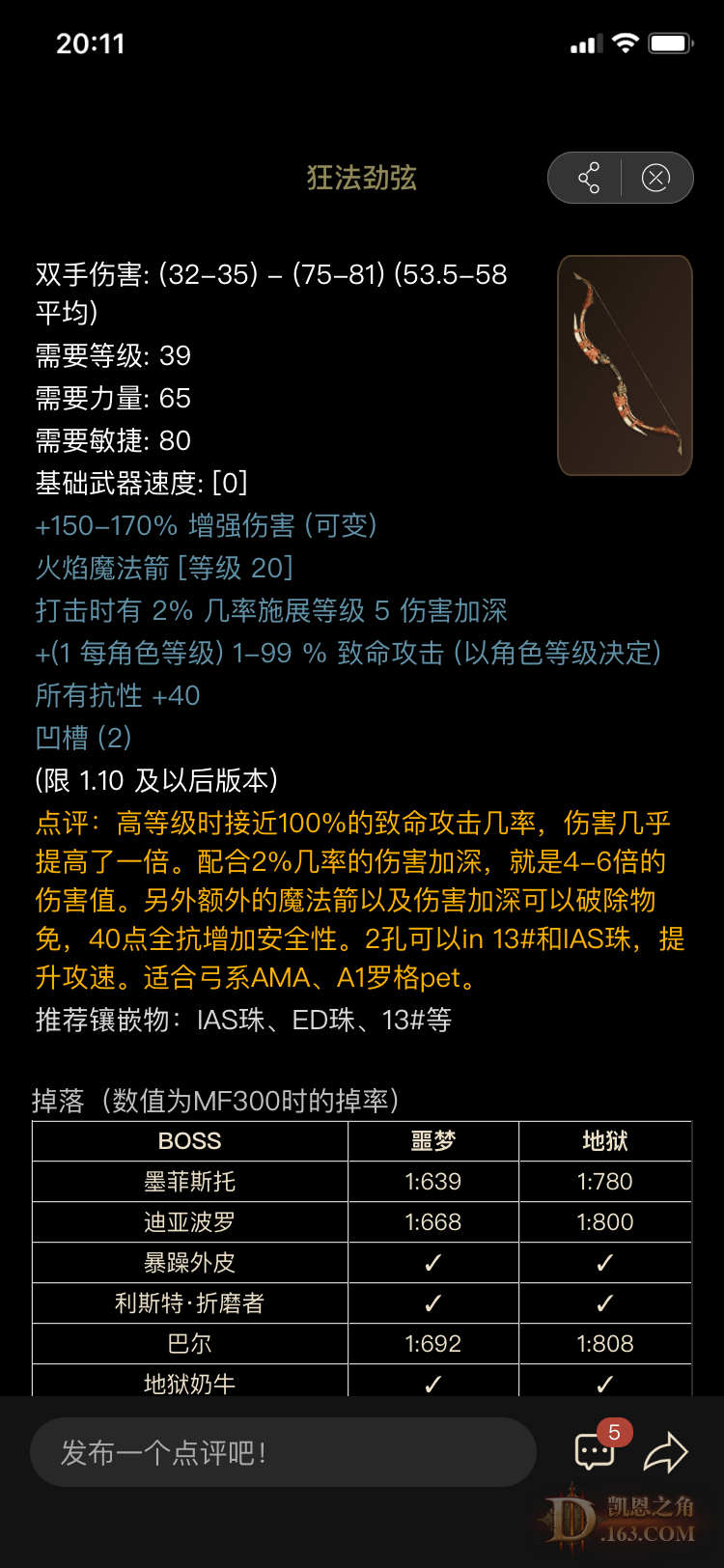This screenshot has height=1568, width=724.
Task: Close the 狂法劲弦 item page
Action: pos(655,178)
